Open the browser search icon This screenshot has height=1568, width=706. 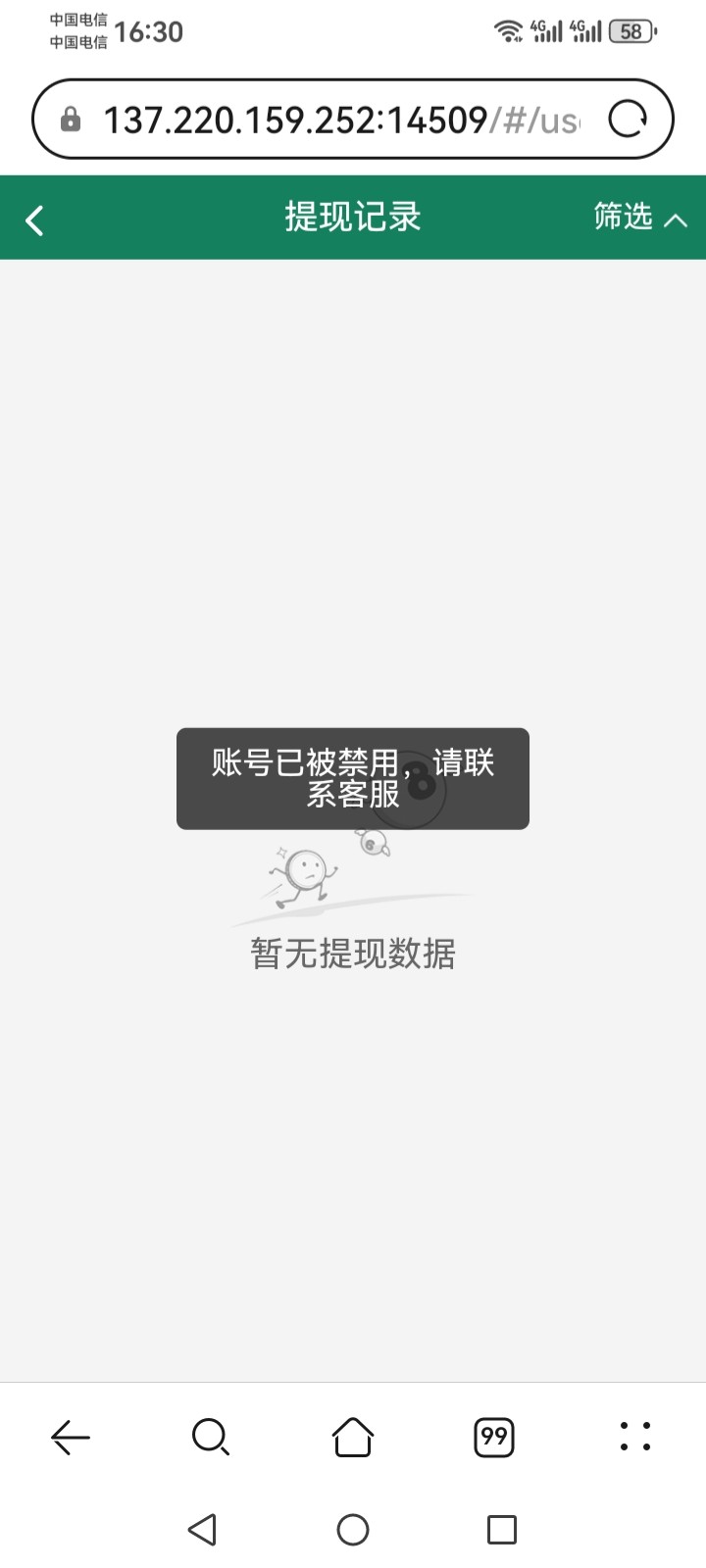[211, 1438]
